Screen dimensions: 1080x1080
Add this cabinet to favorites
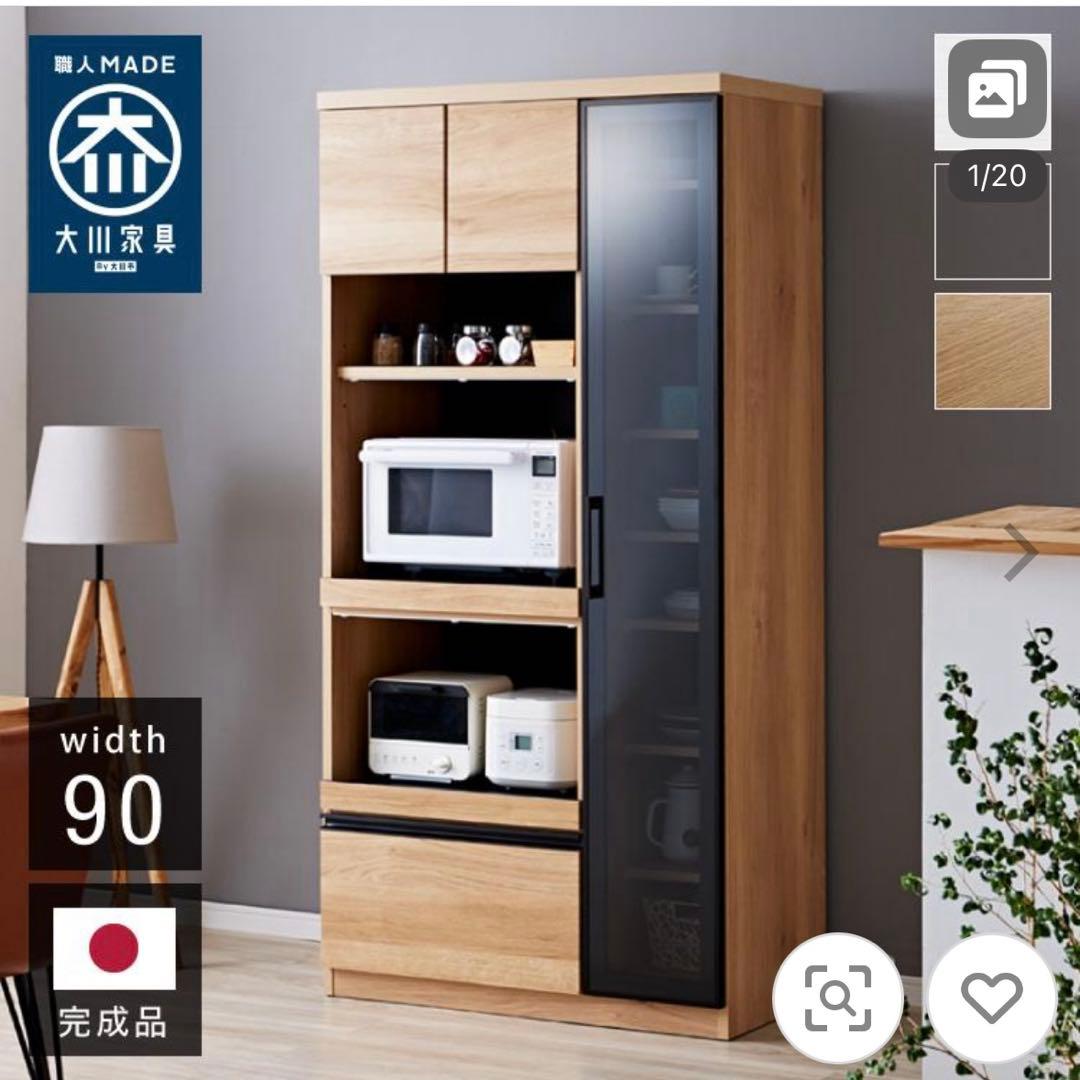pyautogui.click(x=991, y=997)
